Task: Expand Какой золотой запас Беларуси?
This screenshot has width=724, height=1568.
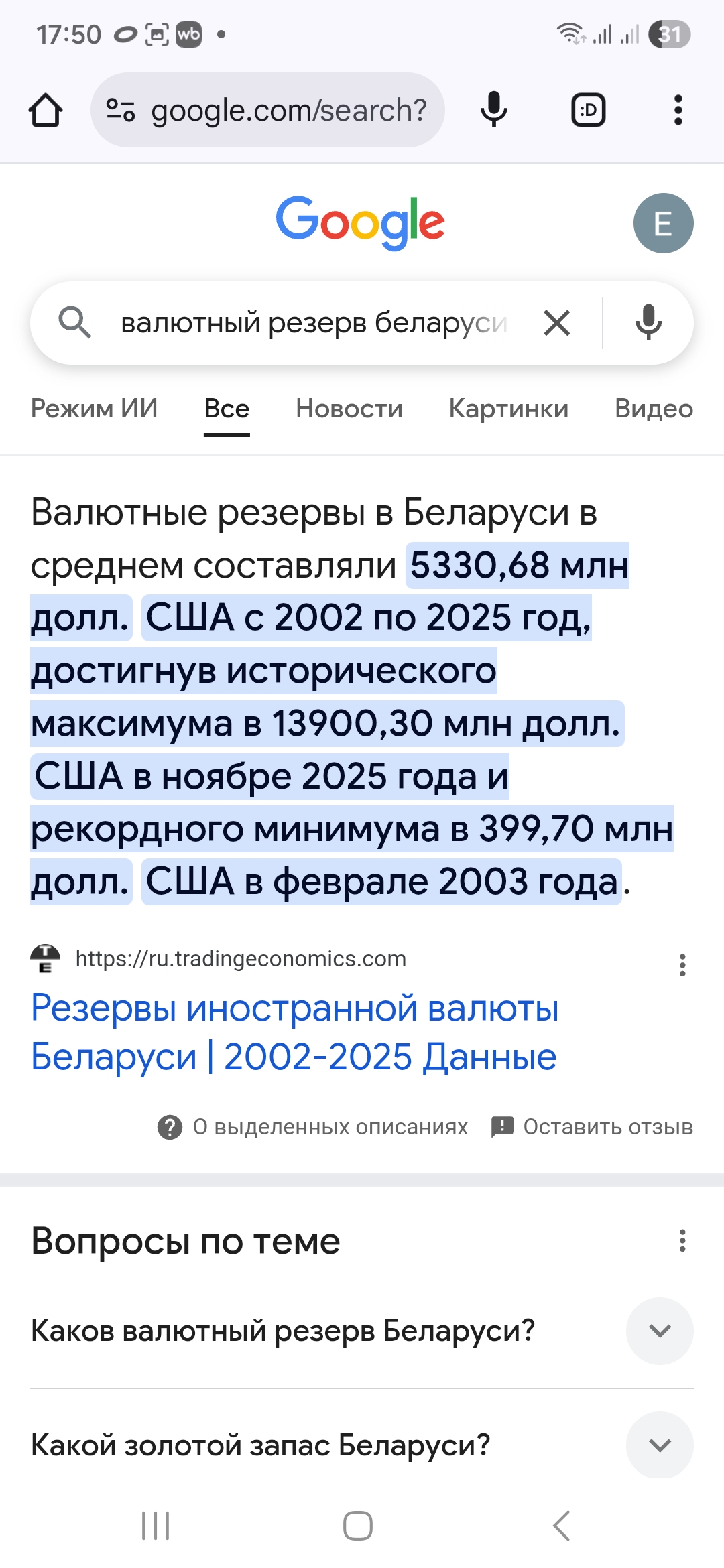Action: [x=660, y=1445]
